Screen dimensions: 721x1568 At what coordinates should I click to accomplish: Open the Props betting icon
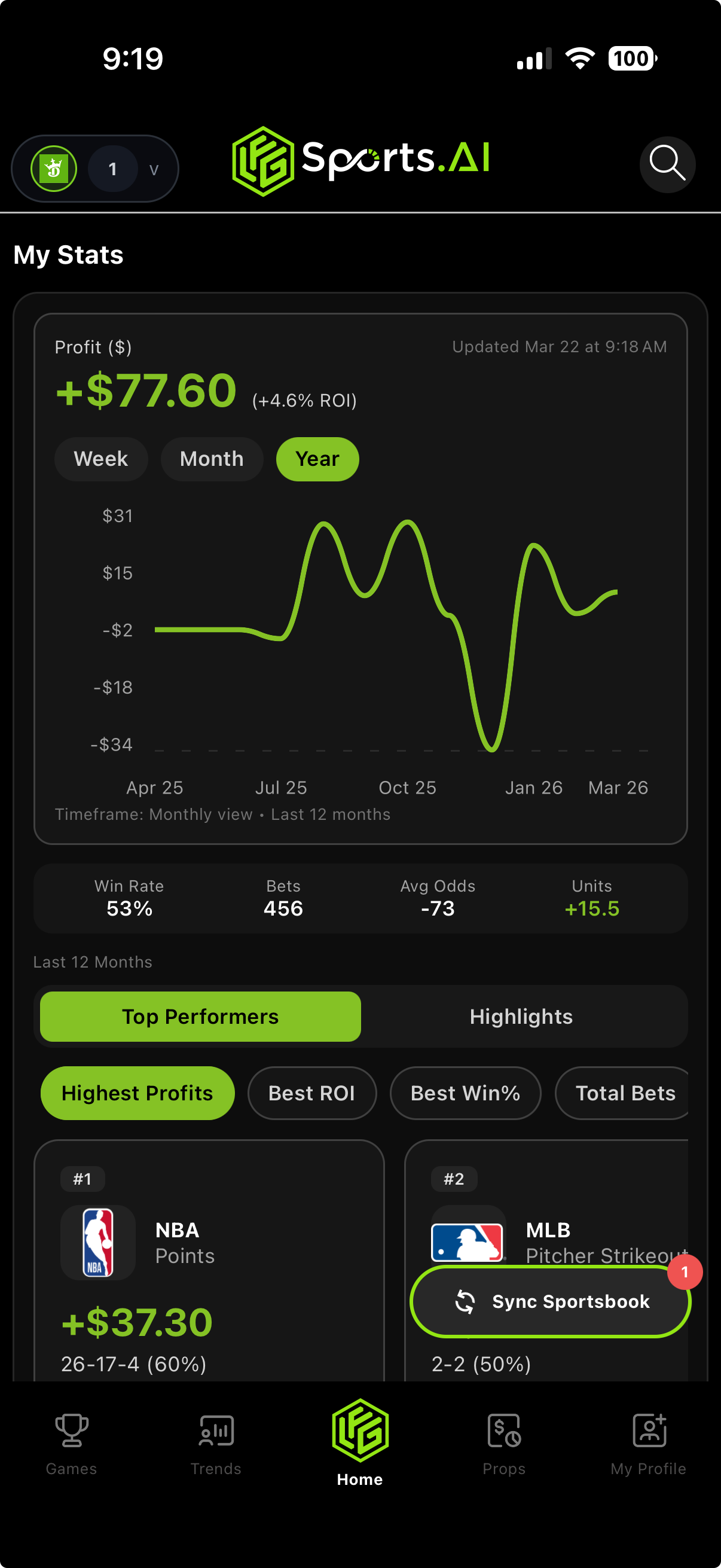504,1432
